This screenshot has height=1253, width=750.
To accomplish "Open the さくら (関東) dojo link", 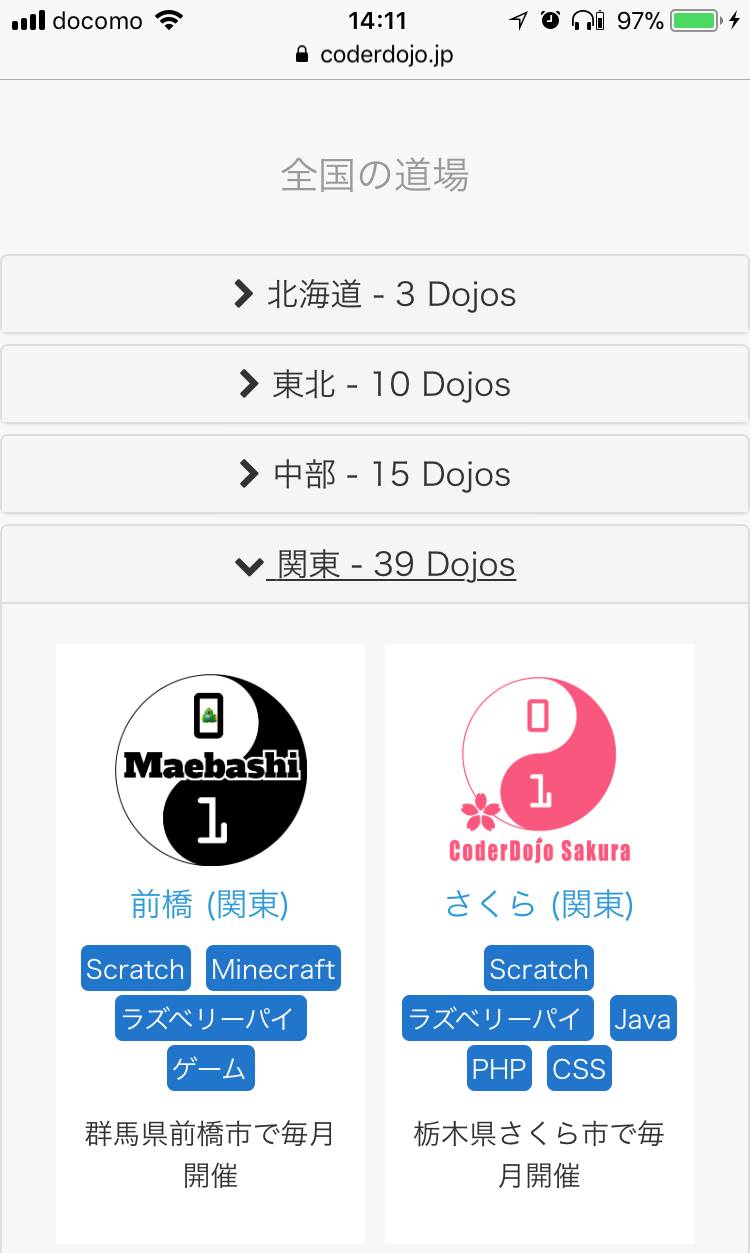I will pos(539,904).
